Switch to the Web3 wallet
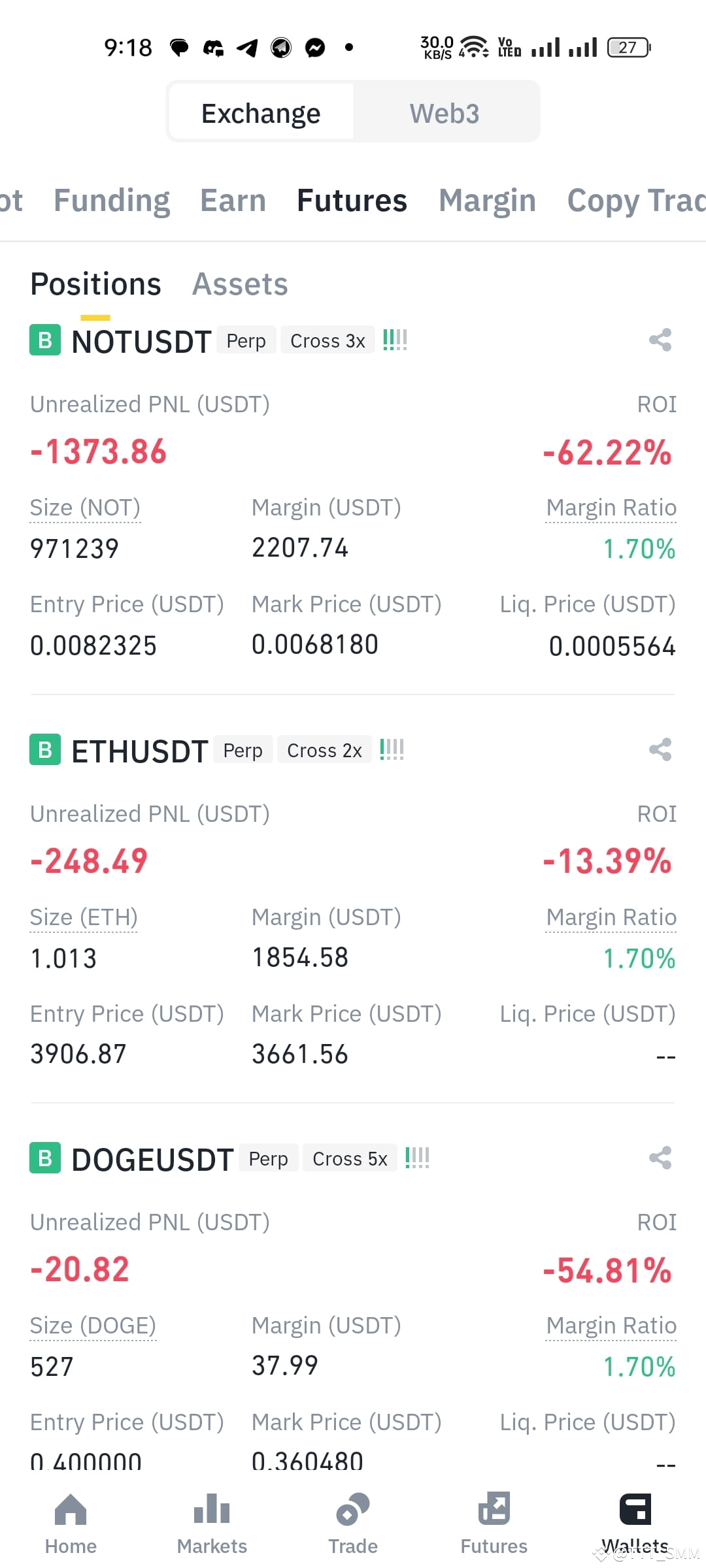The height and width of the screenshot is (1568, 706). coord(445,113)
